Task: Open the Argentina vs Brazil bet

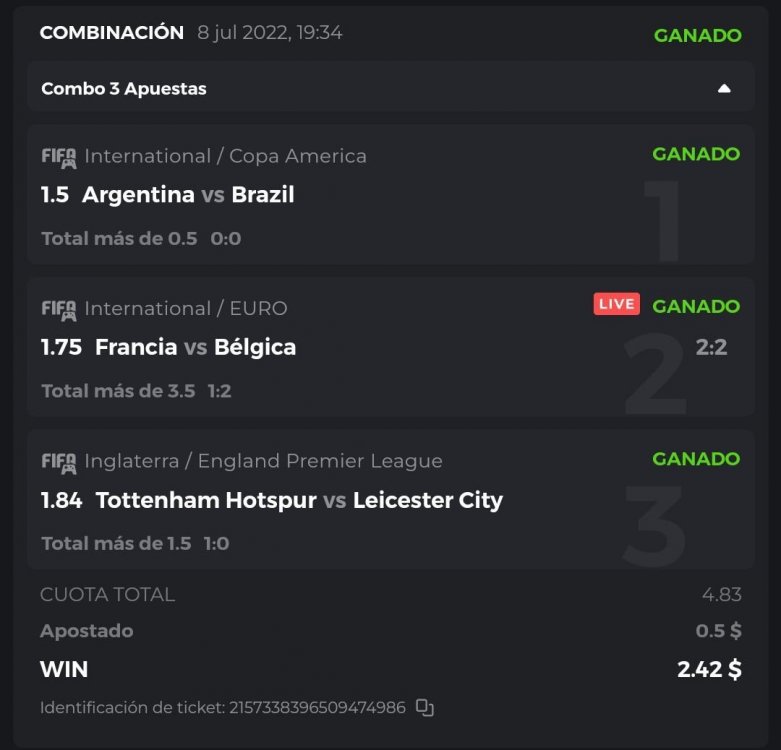Action: pos(188,195)
